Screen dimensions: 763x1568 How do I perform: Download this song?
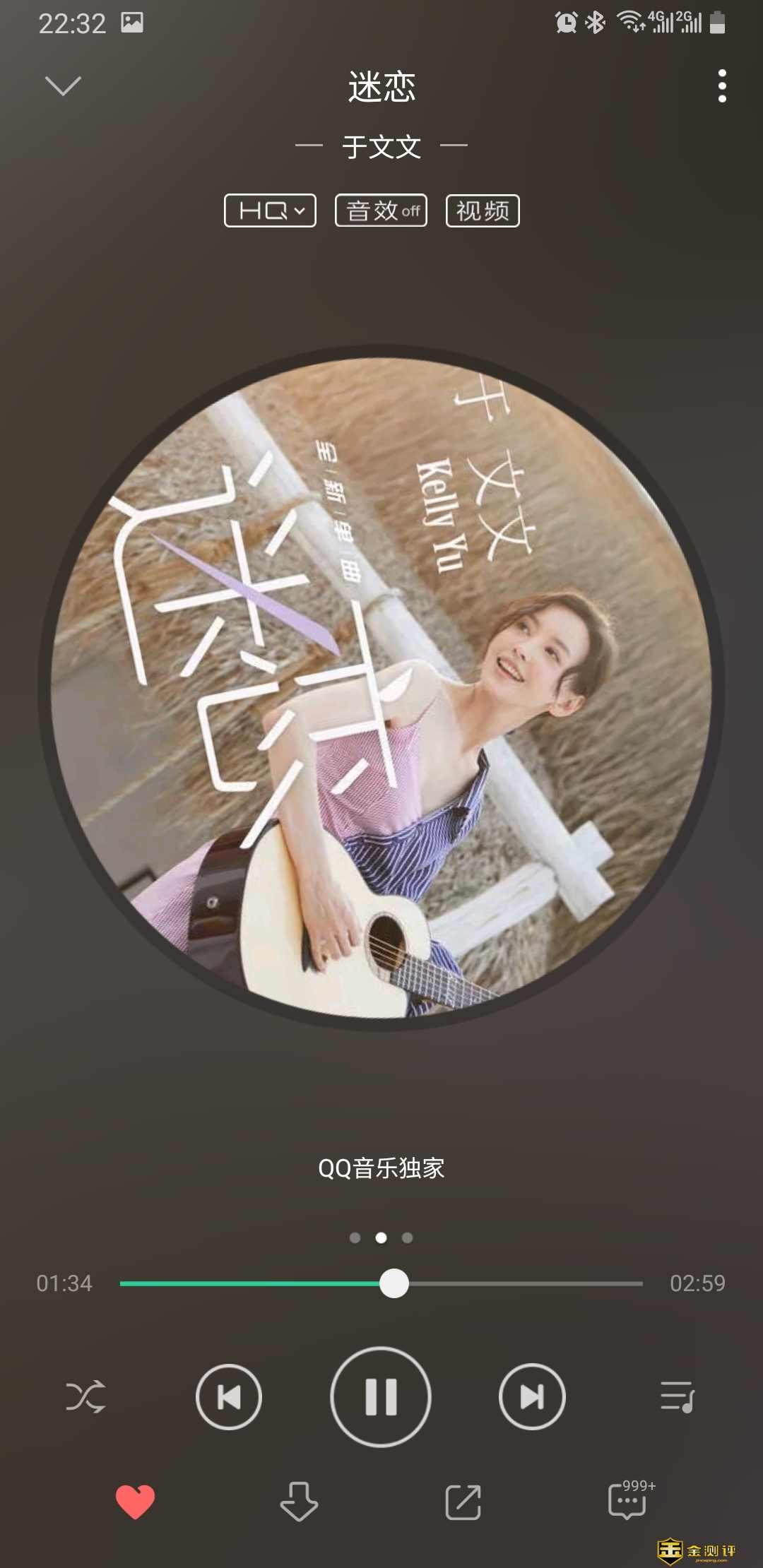(299, 1502)
